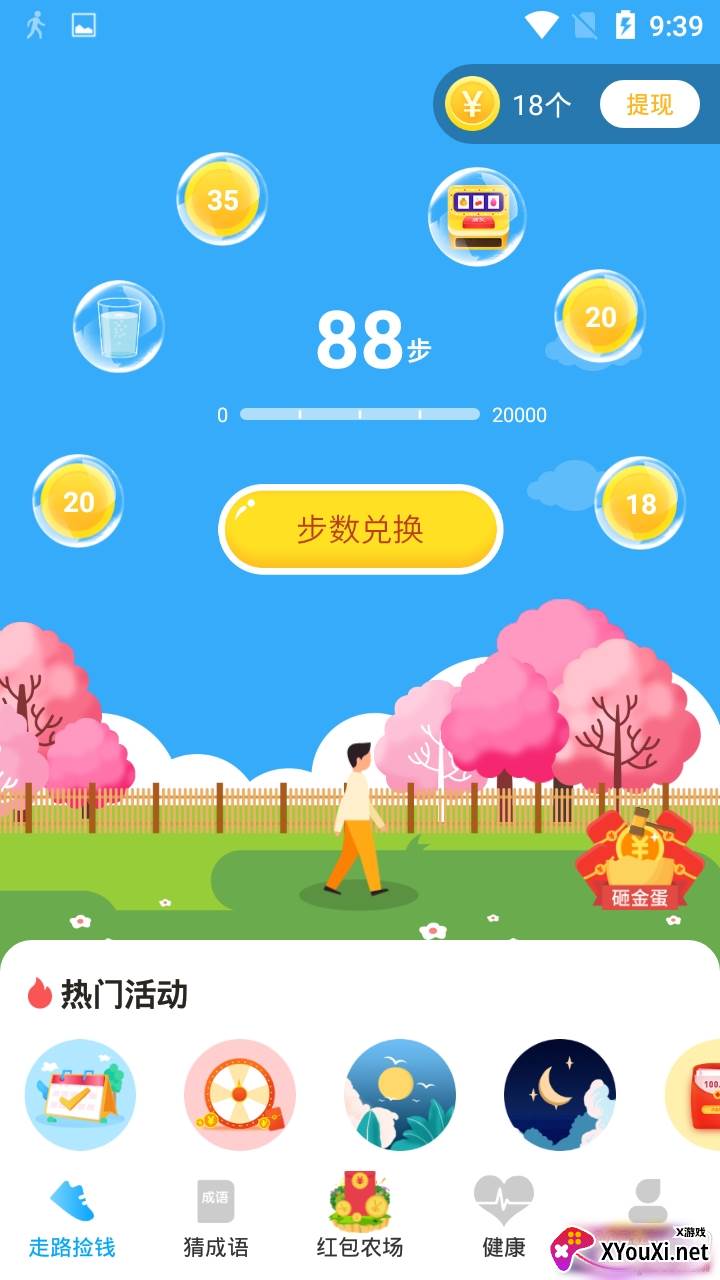Tap the 提现 withdraw button
Screen dimensions: 720x1280
click(x=649, y=104)
